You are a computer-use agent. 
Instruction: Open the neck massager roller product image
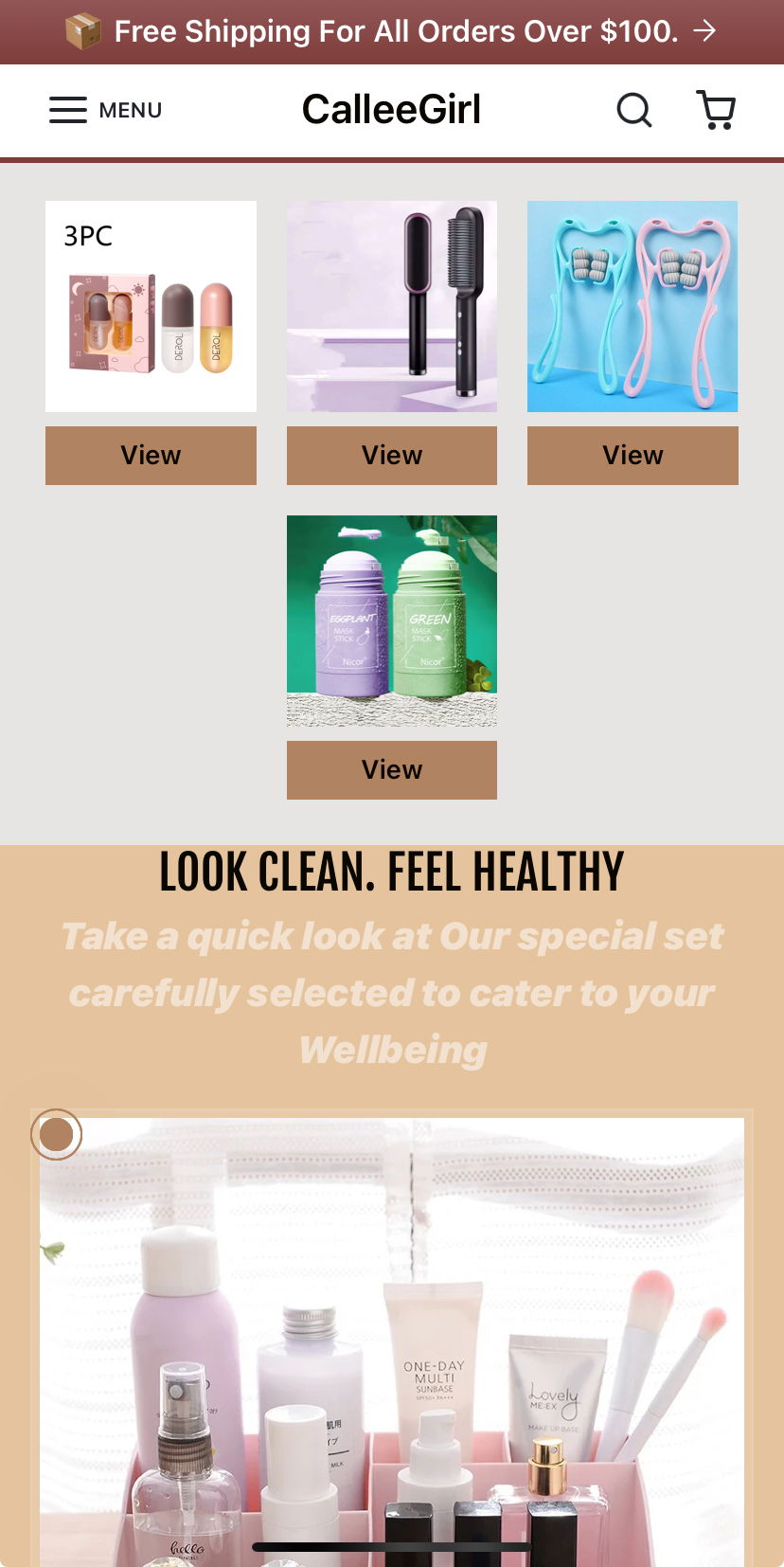(633, 306)
